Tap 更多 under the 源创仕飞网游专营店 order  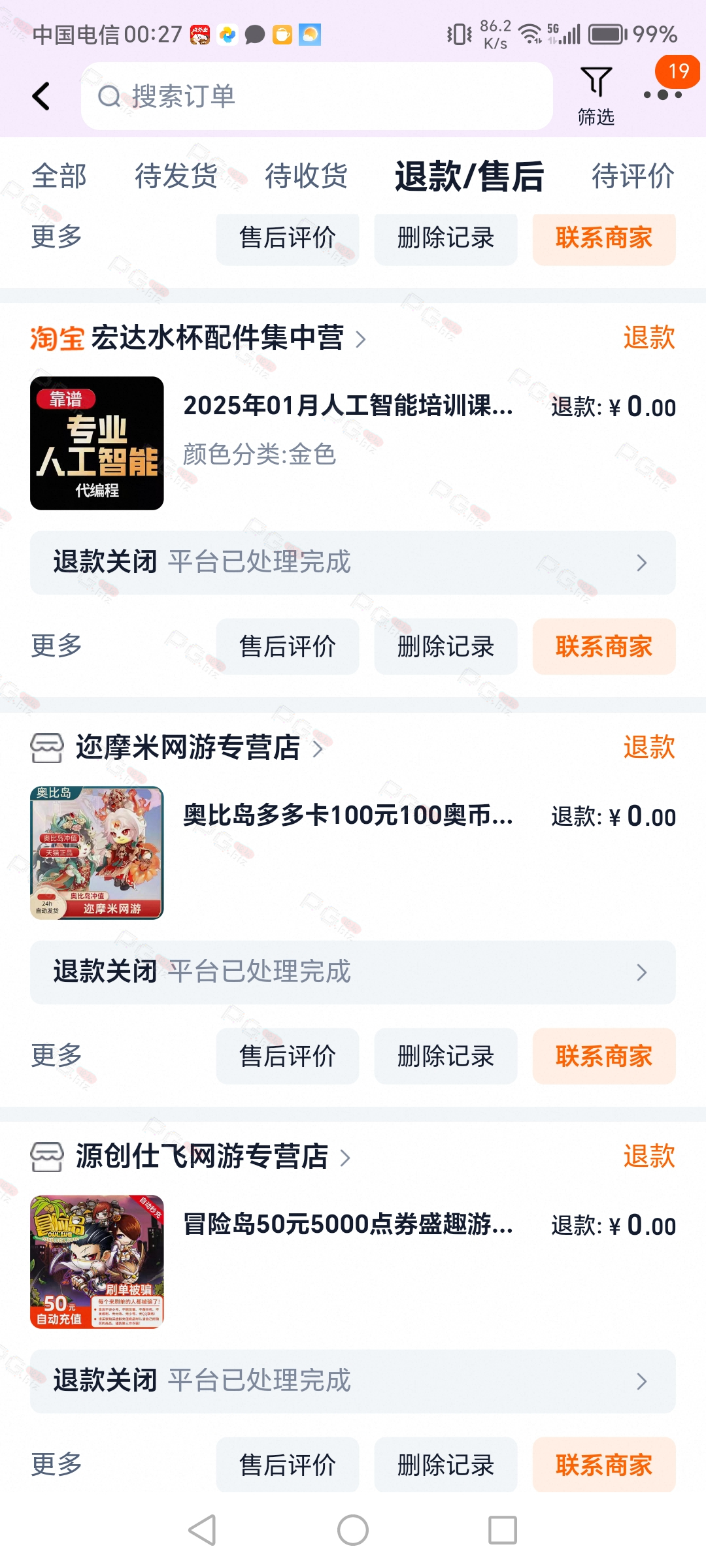coord(57,1464)
